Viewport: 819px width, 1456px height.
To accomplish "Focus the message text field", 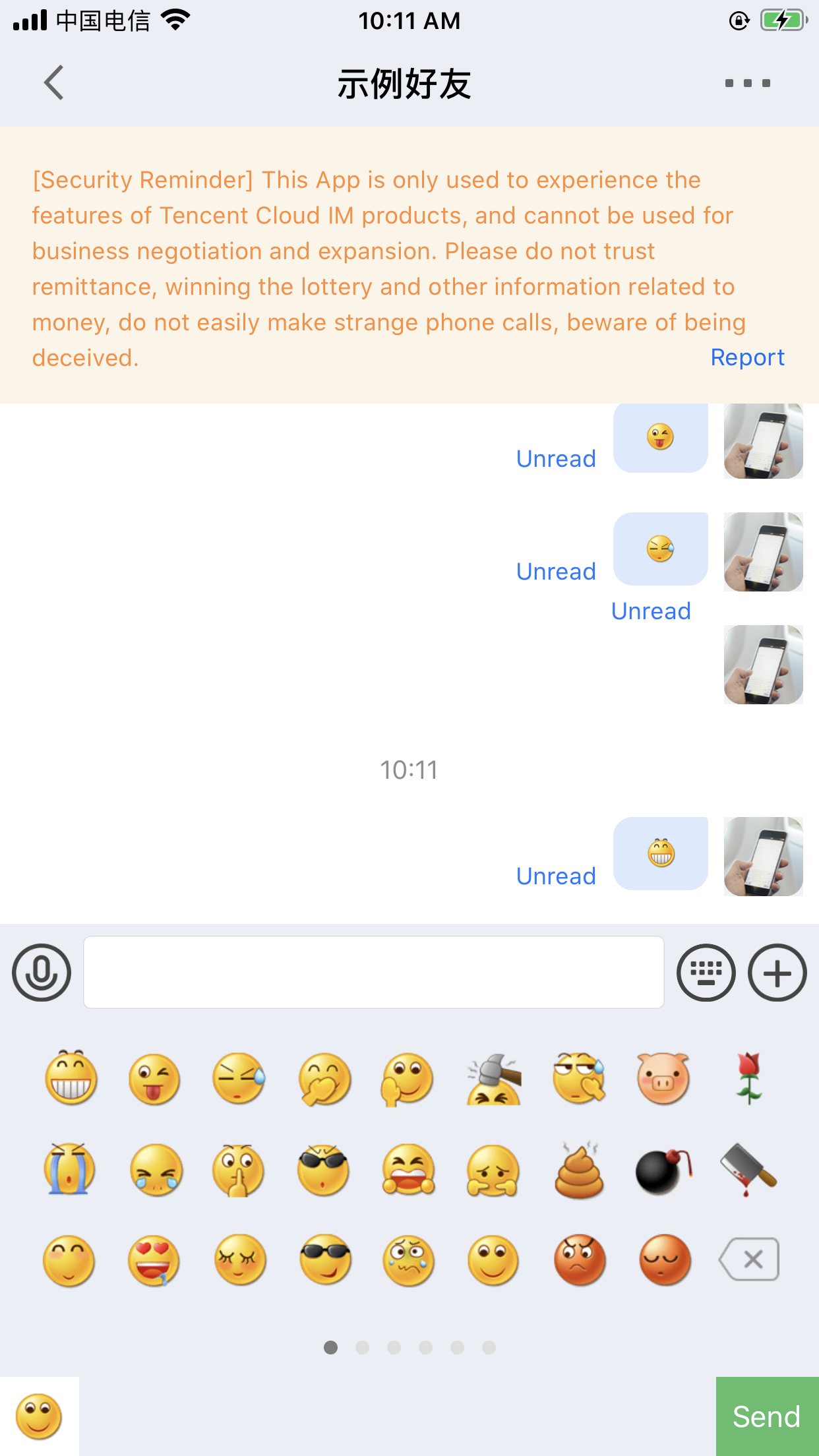I will pos(373,972).
